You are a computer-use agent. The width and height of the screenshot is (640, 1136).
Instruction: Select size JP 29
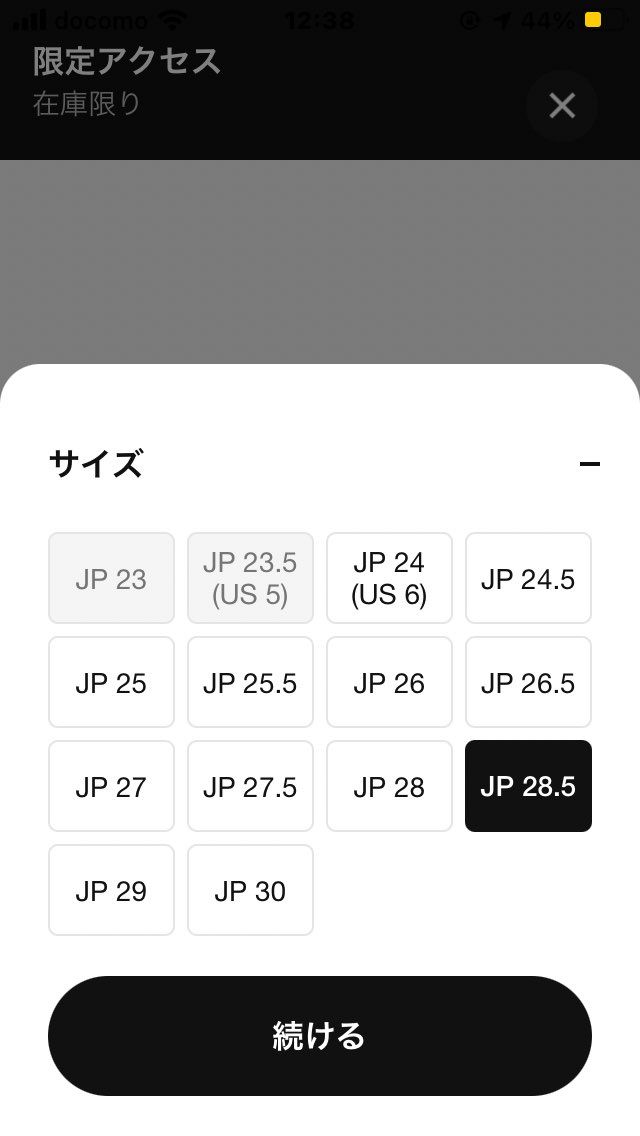point(111,890)
